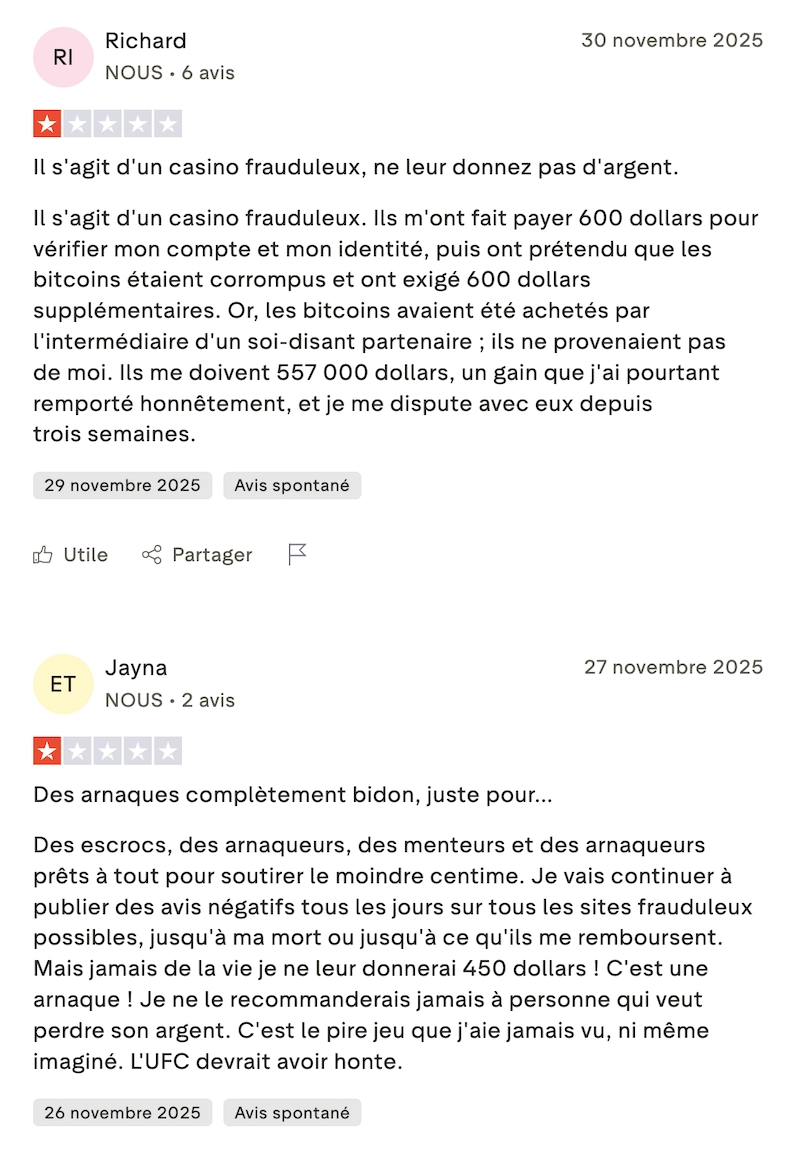Open Jayna's profile by clicking her name
Image resolution: width=800 pixels, height=1160 pixels.
pyautogui.click(x=136, y=668)
